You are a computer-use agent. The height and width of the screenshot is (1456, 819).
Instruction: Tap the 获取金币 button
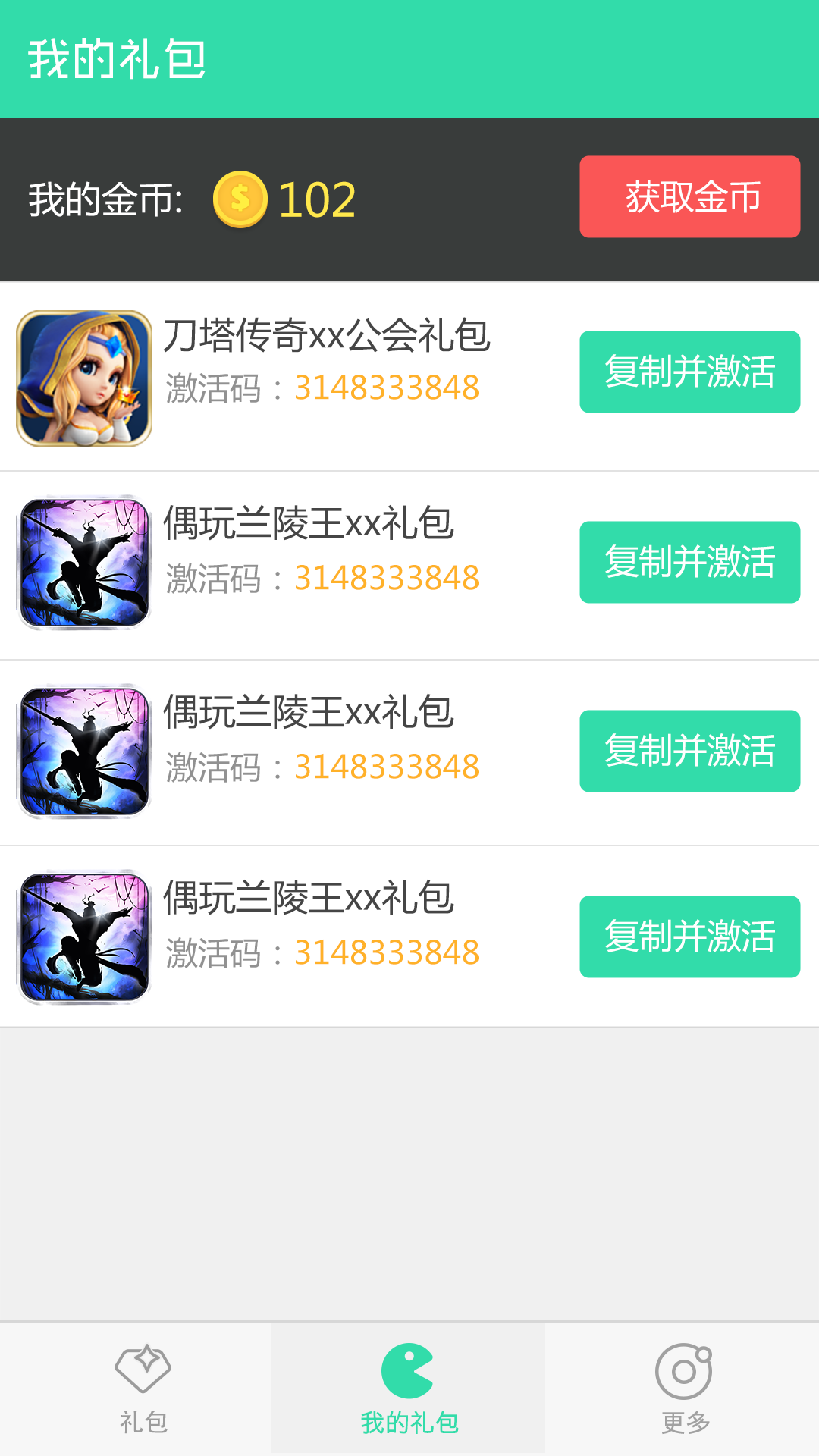pos(689,196)
